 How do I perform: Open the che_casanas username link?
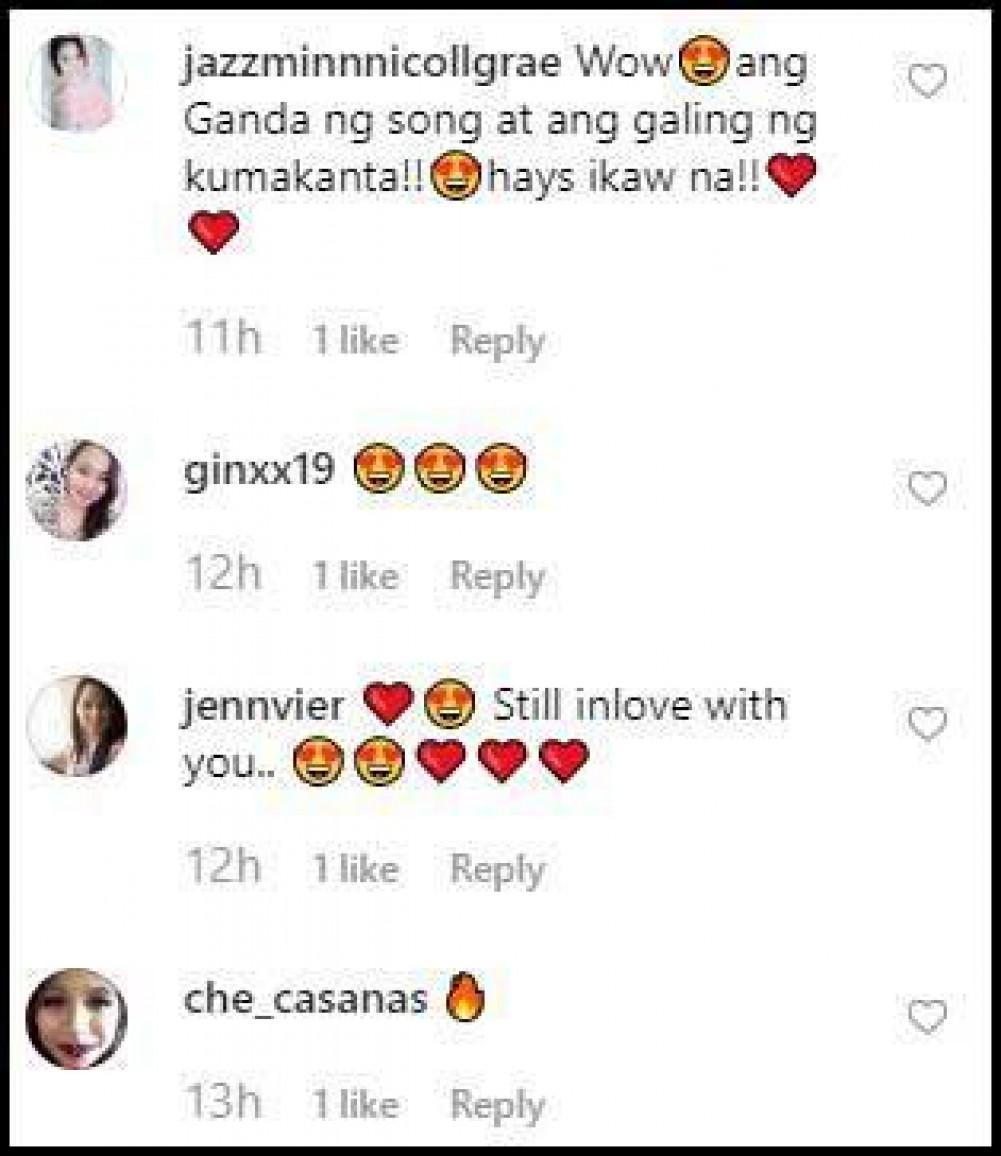pos(305,999)
